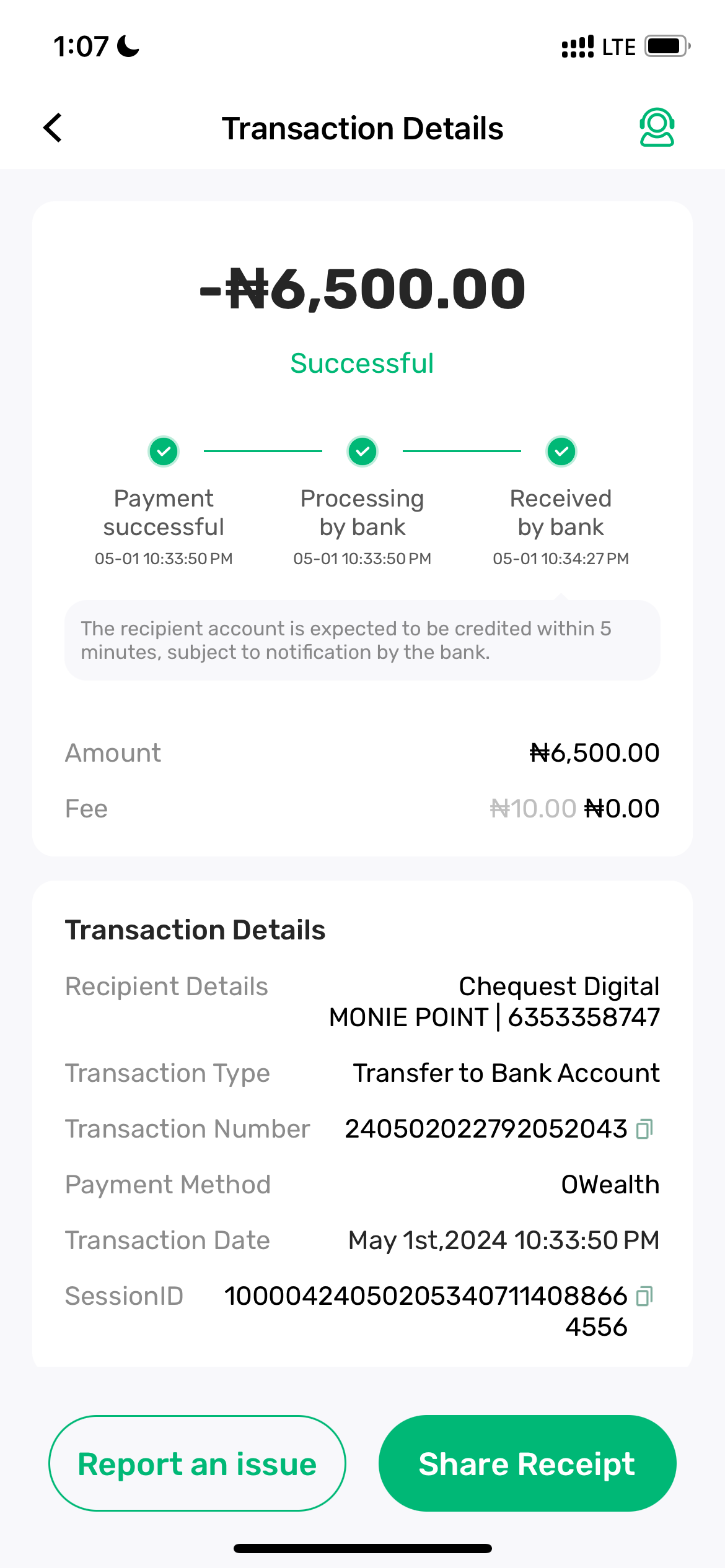Share the transaction receipt
This screenshot has height=1568, width=725.
pos(527,1463)
